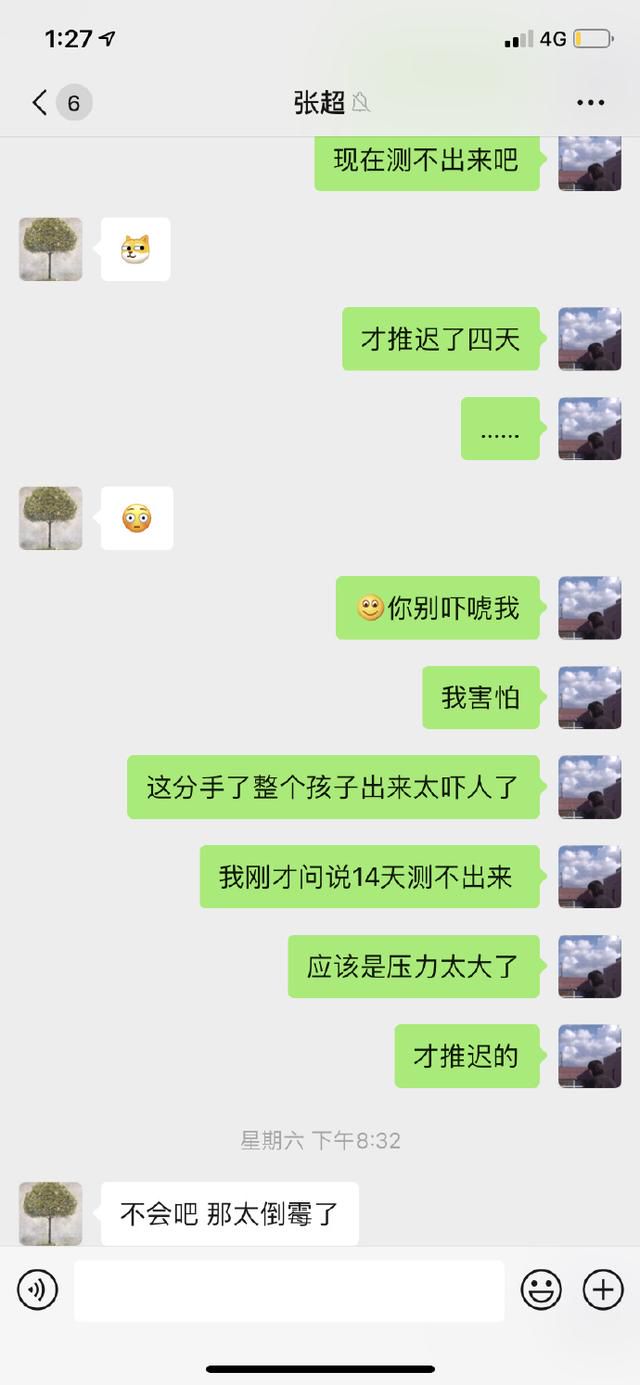Switch to voice message input
Screen dimensions: 640x1385
(x=37, y=1290)
